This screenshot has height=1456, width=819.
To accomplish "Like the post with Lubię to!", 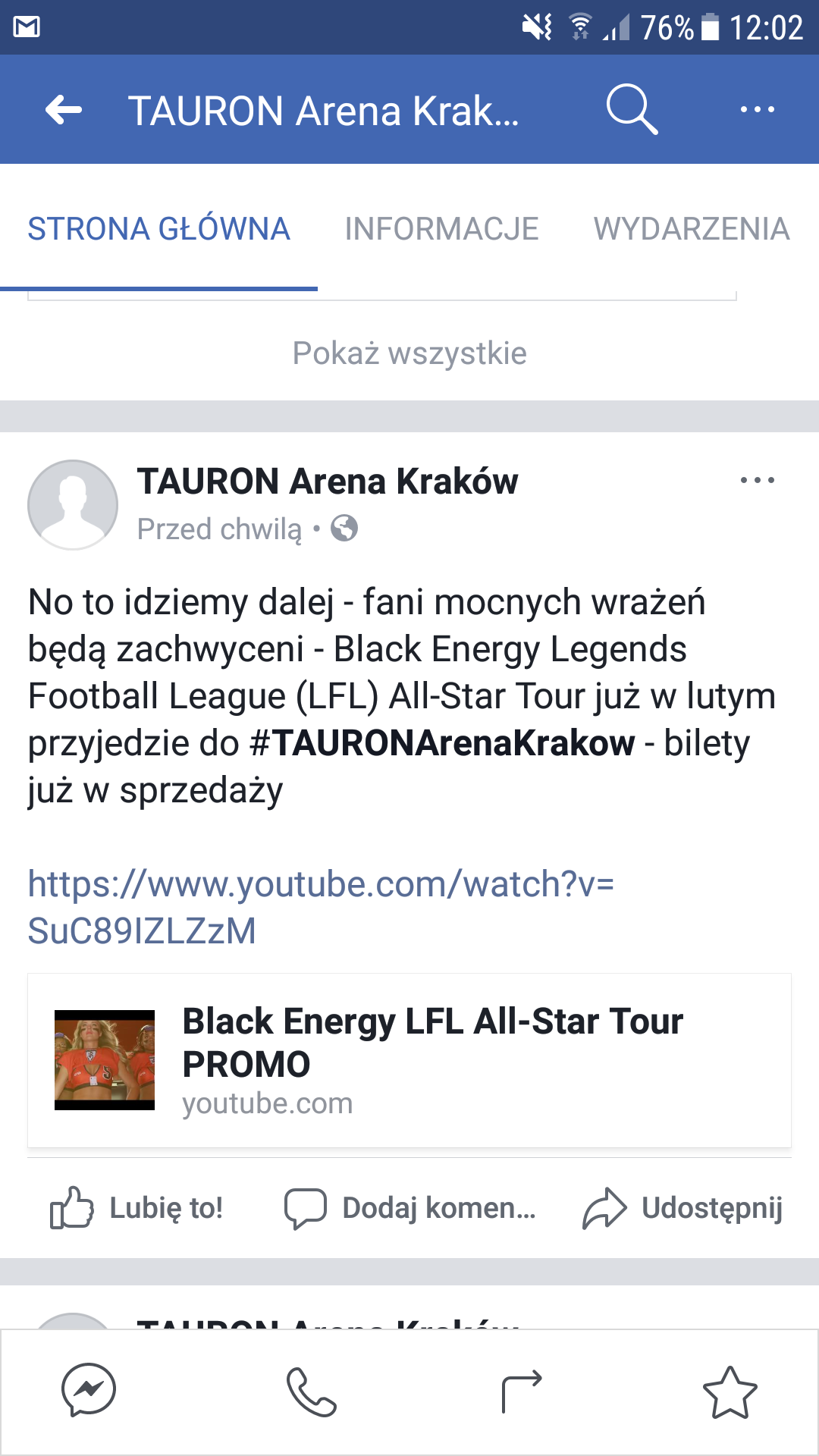I will pyautogui.click(x=136, y=1207).
